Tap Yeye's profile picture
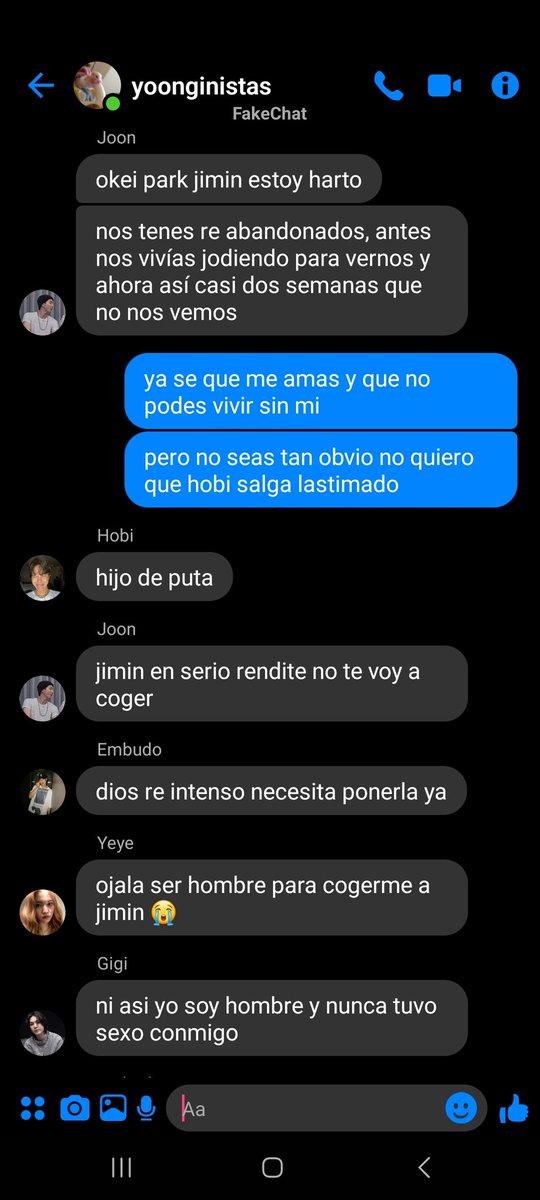The image size is (540, 1200). click(x=43, y=912)
